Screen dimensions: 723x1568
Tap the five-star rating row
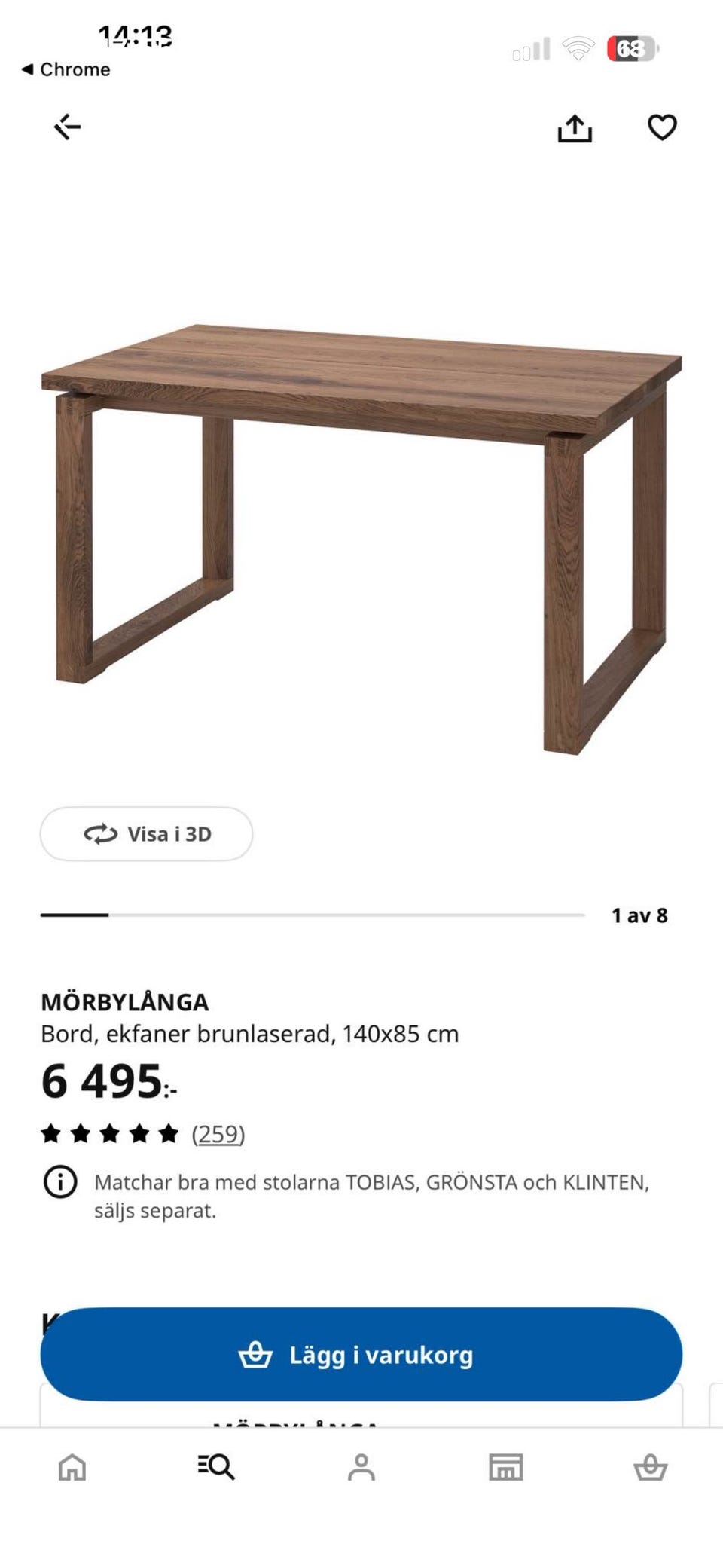(x=110, y=1134)
